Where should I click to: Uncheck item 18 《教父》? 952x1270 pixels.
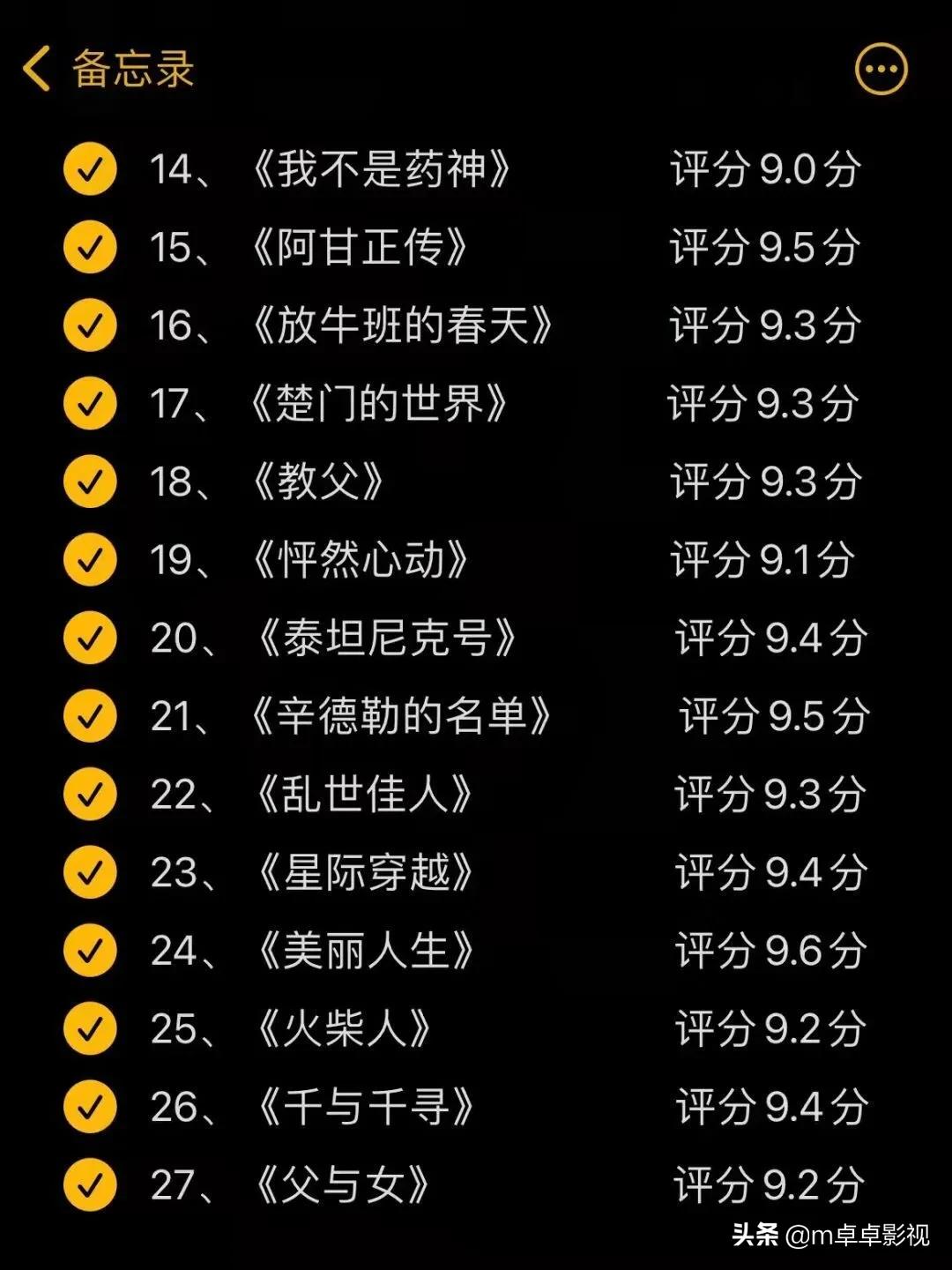(x=90, y=482)
